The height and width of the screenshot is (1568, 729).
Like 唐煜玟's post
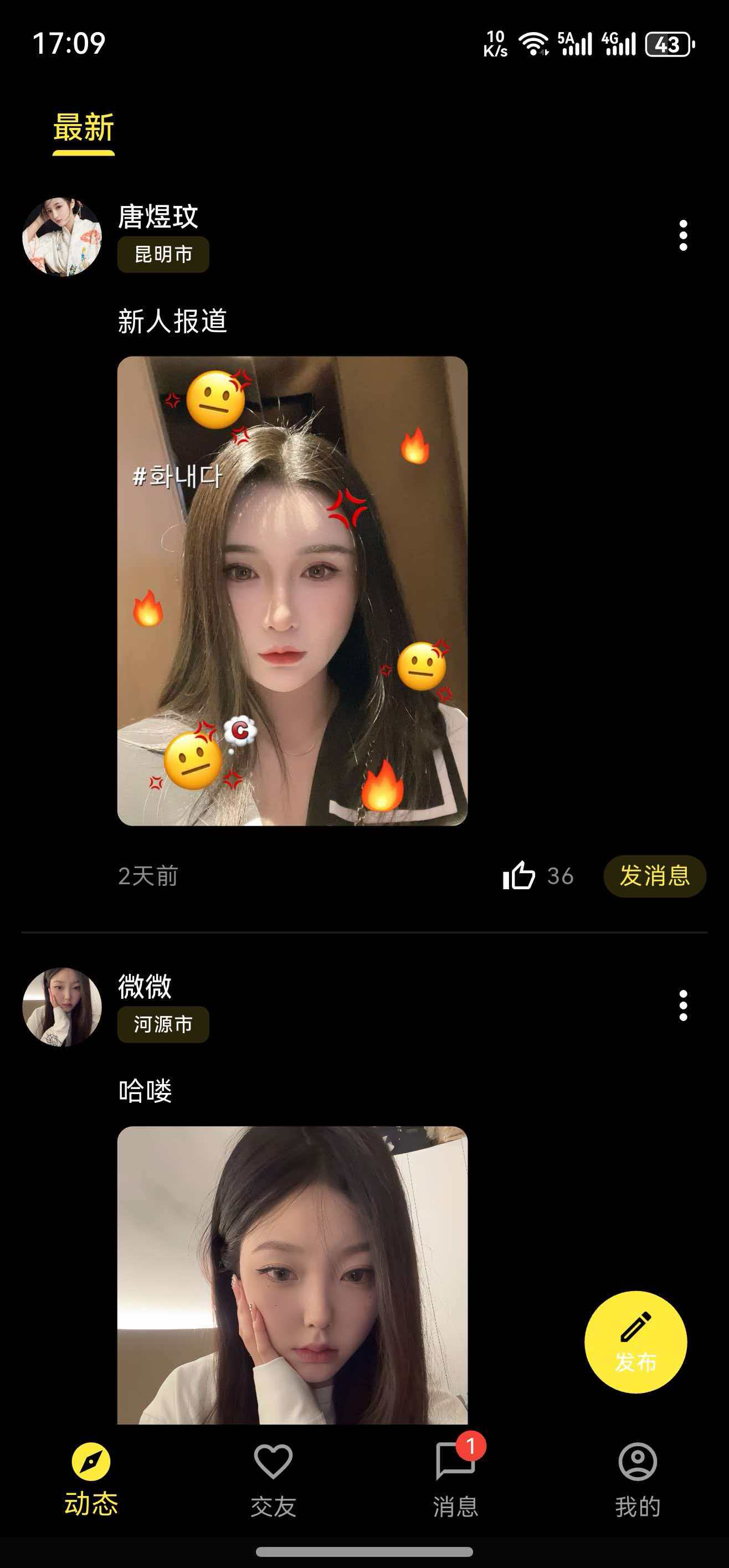[519, 876]
